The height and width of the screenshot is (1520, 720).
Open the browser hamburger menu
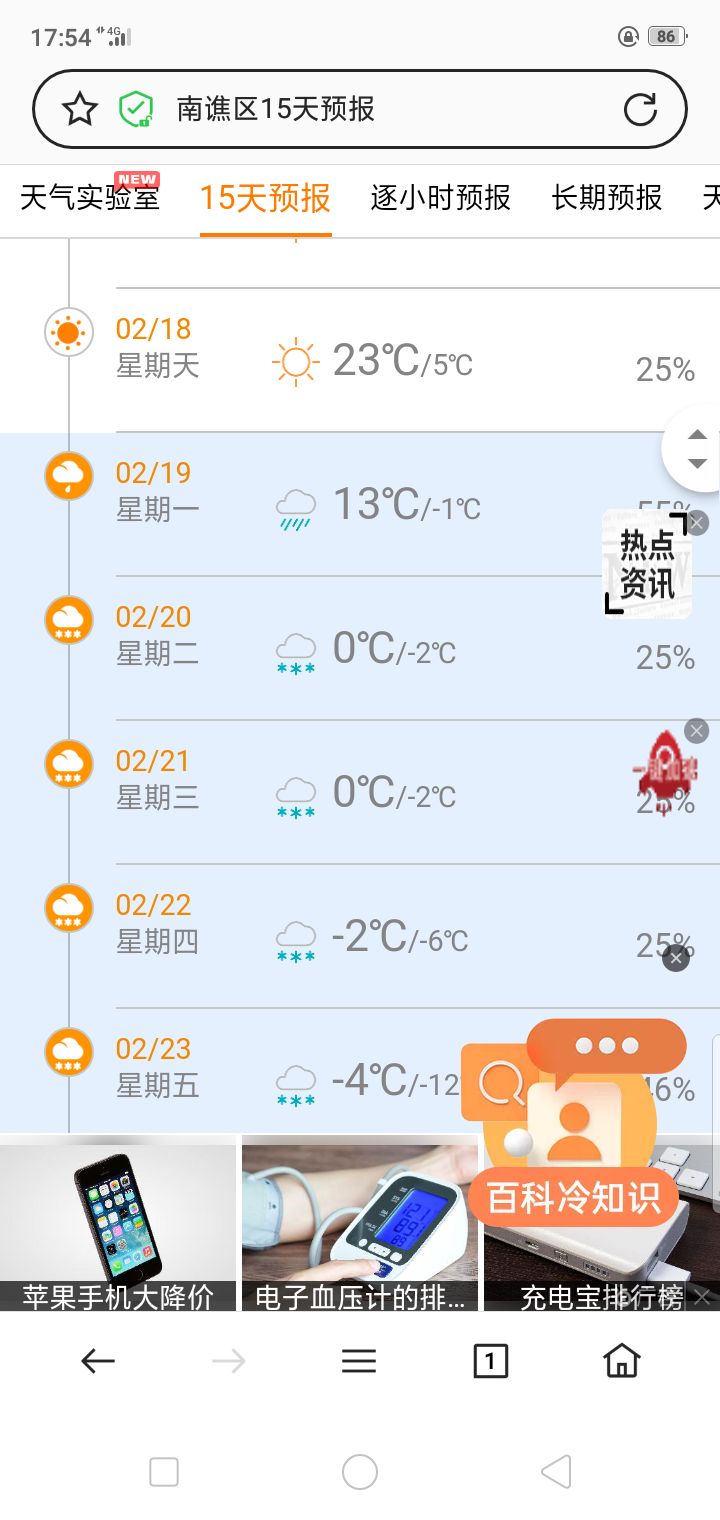pyautogui.click(x=359, y=1361)
